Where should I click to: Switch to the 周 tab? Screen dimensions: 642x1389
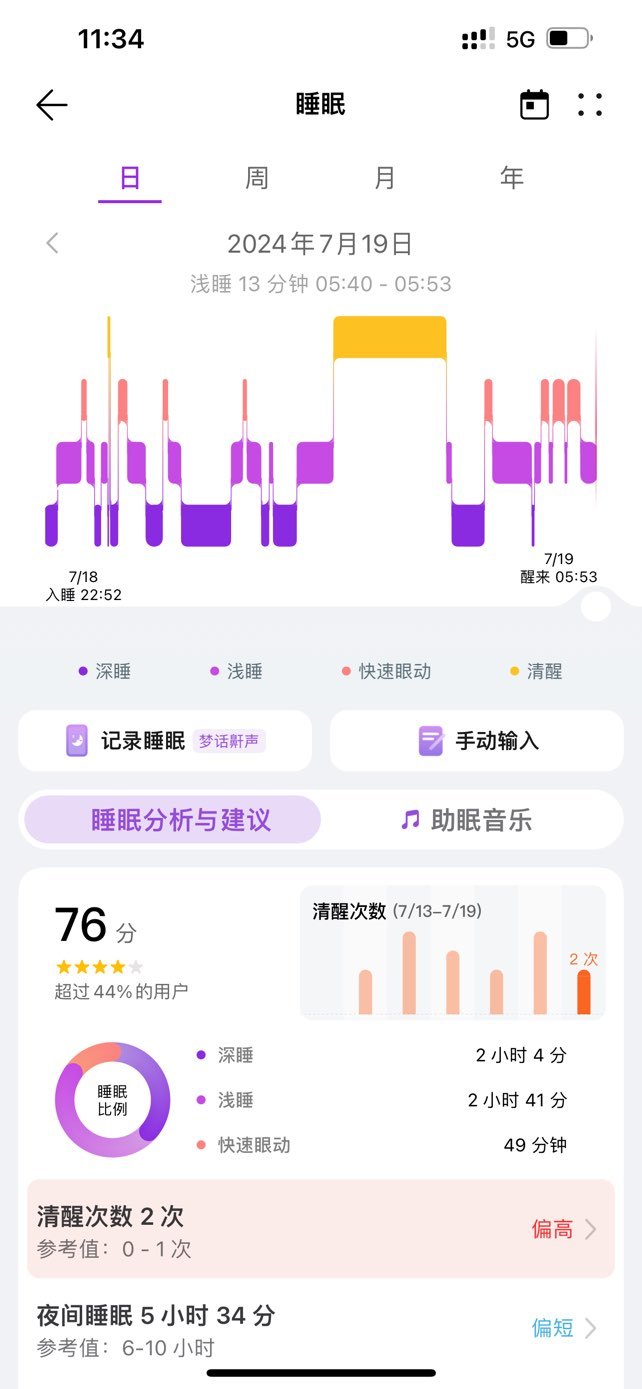(x=257, y=178)
